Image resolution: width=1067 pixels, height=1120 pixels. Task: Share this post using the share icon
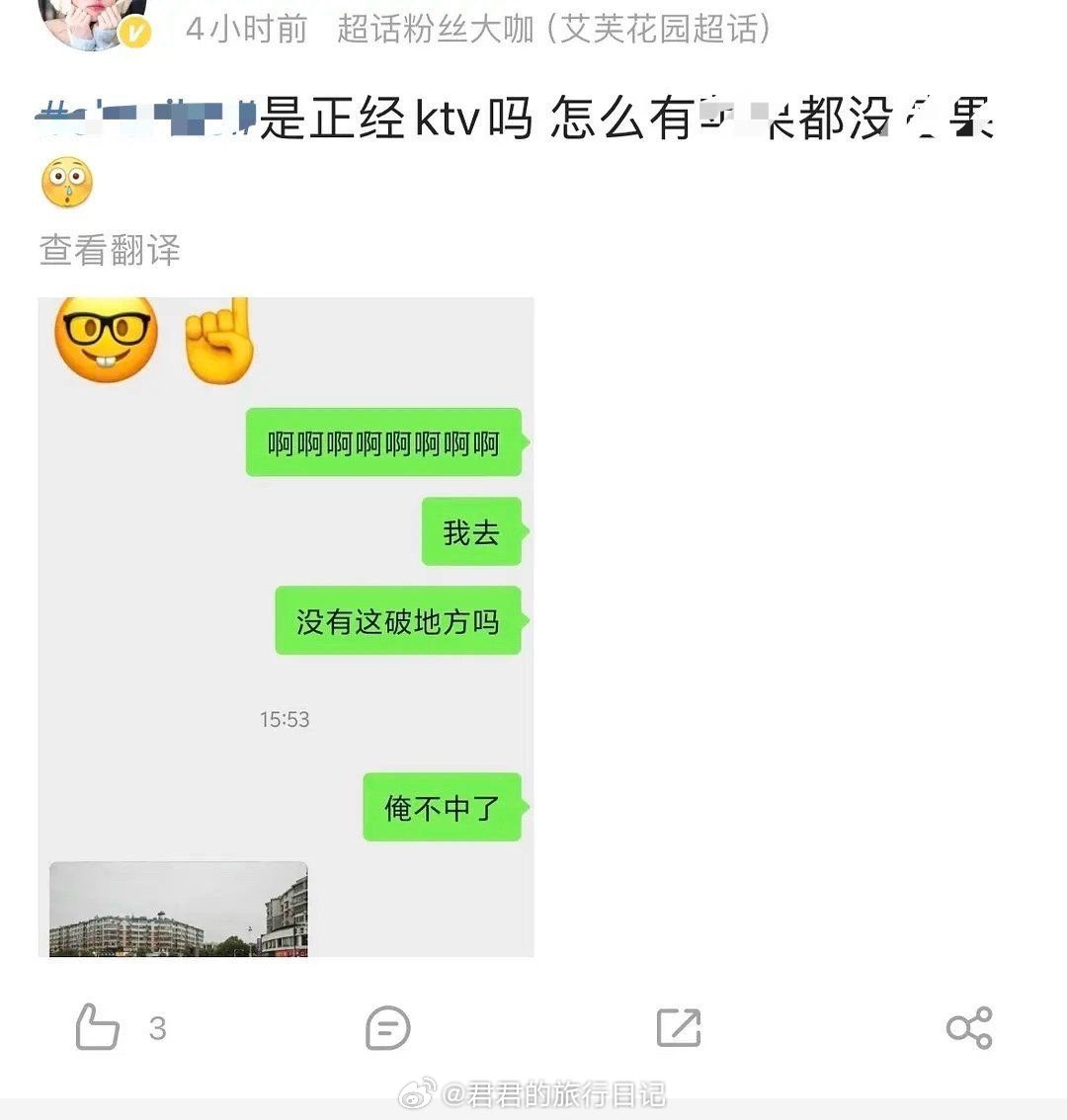click(x=968, y=1028)
